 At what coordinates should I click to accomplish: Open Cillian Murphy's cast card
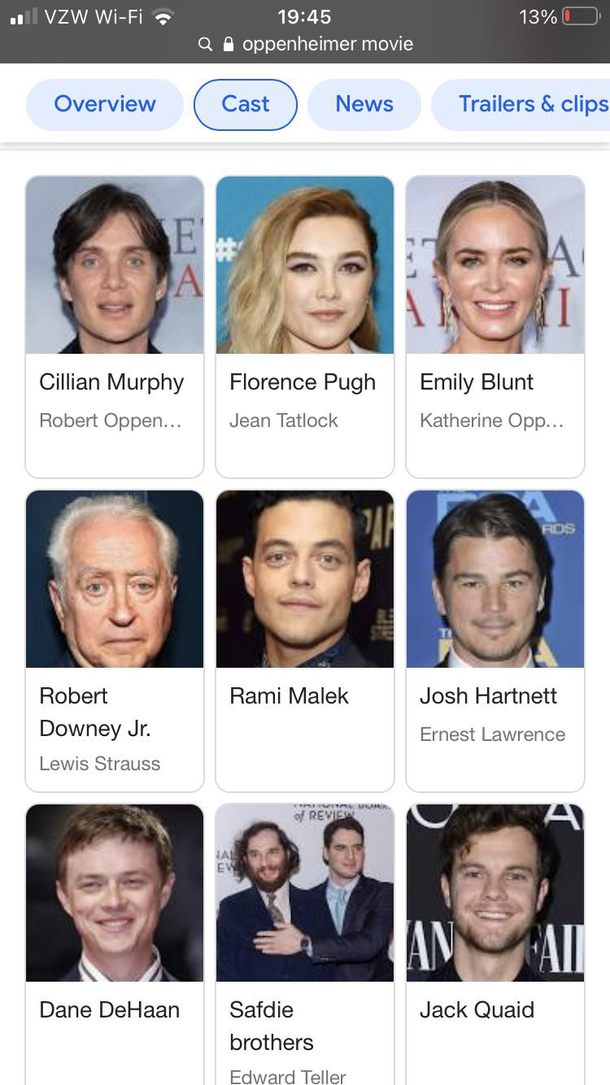[x=114, y=325]
